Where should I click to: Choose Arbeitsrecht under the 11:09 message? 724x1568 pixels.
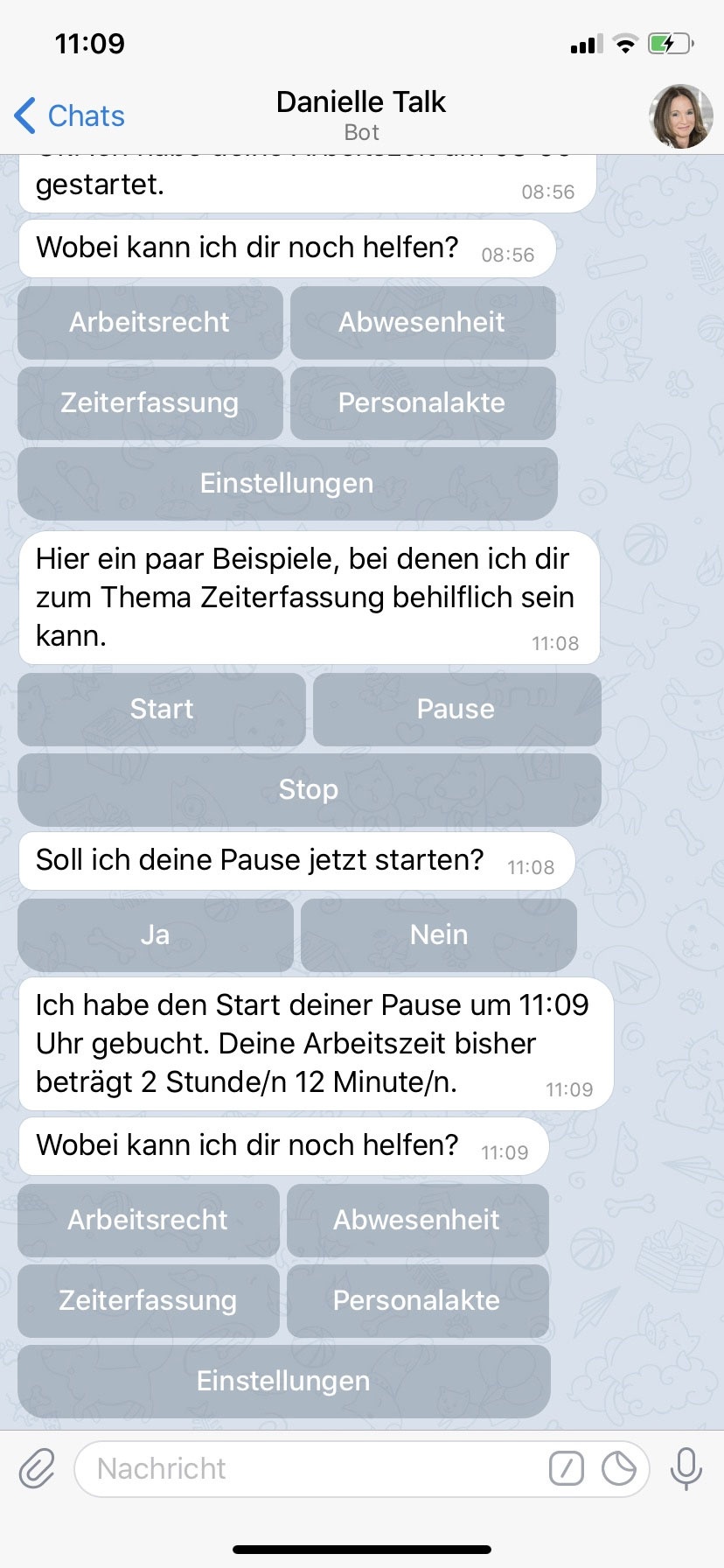(149, 1220)
